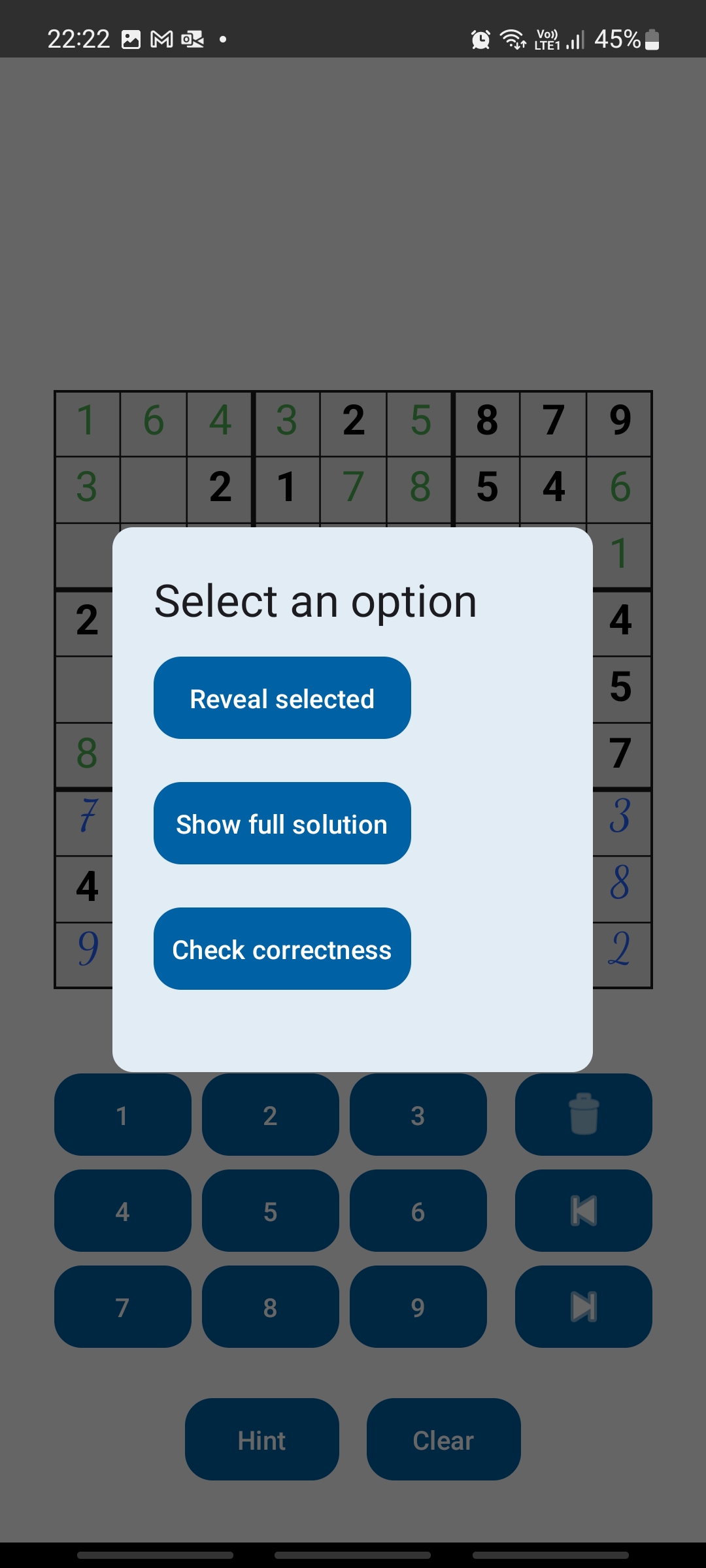This screenshot has width=706, height=1568.
Task: Tap Show full solution
Action: [282, 823]
